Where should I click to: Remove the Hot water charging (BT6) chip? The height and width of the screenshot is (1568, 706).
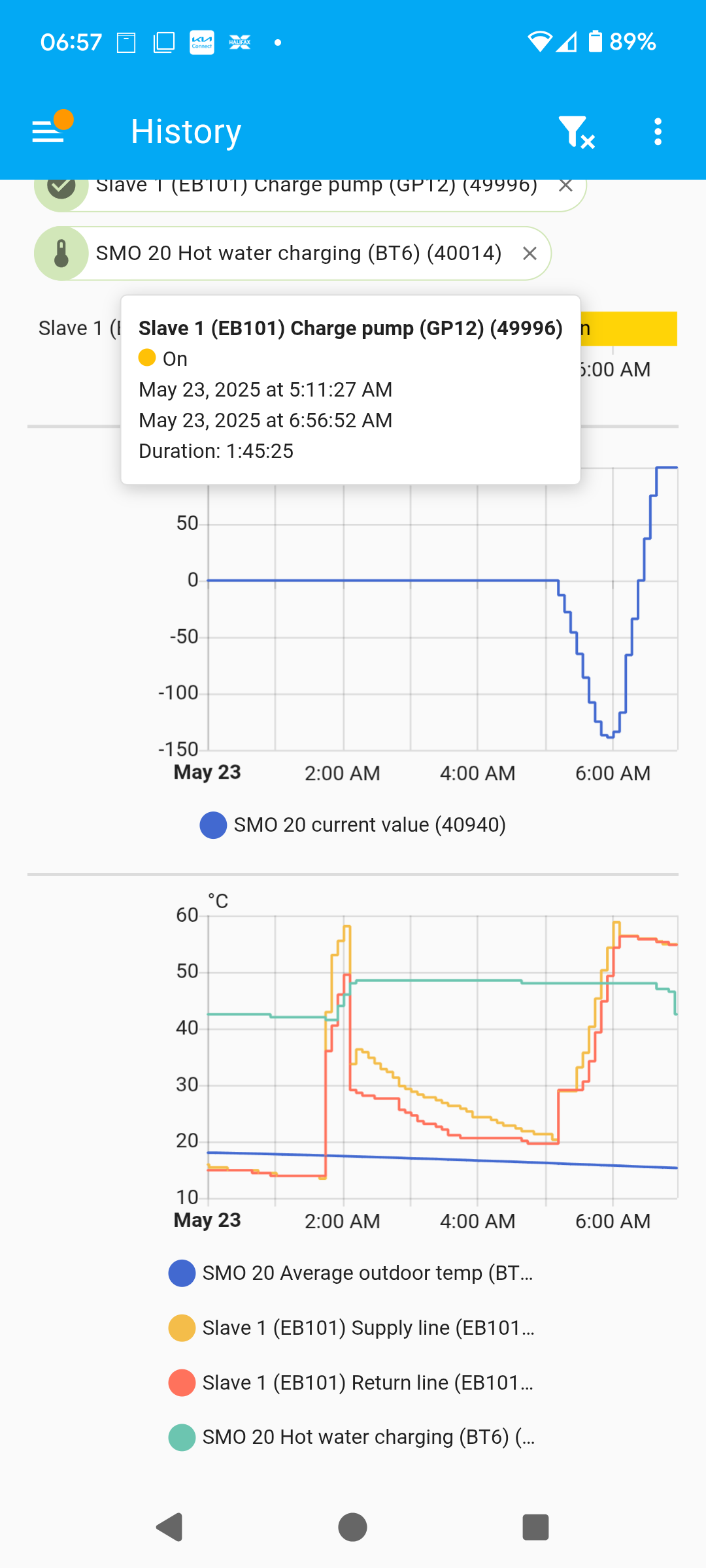530,253
